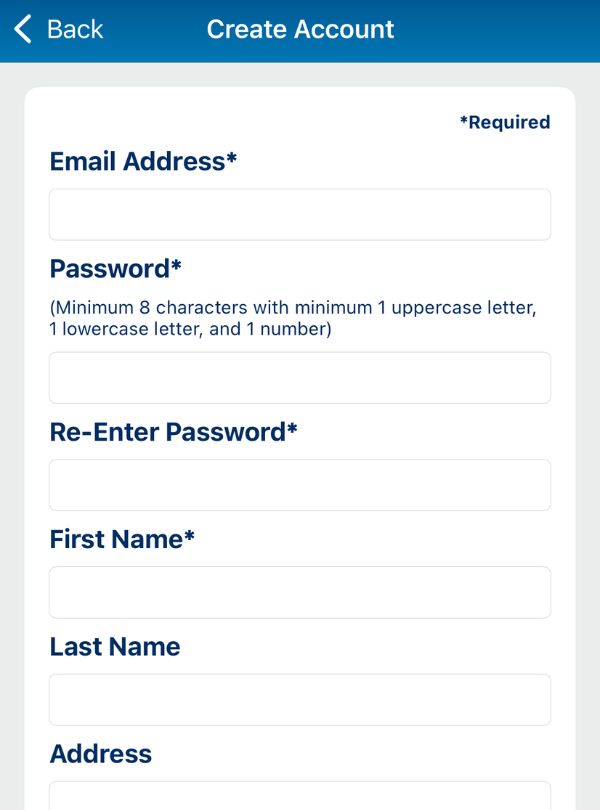Viewport: 600px width, 810px height.
Task: Activate the Last Name field
Action: (x=300, y=699)
